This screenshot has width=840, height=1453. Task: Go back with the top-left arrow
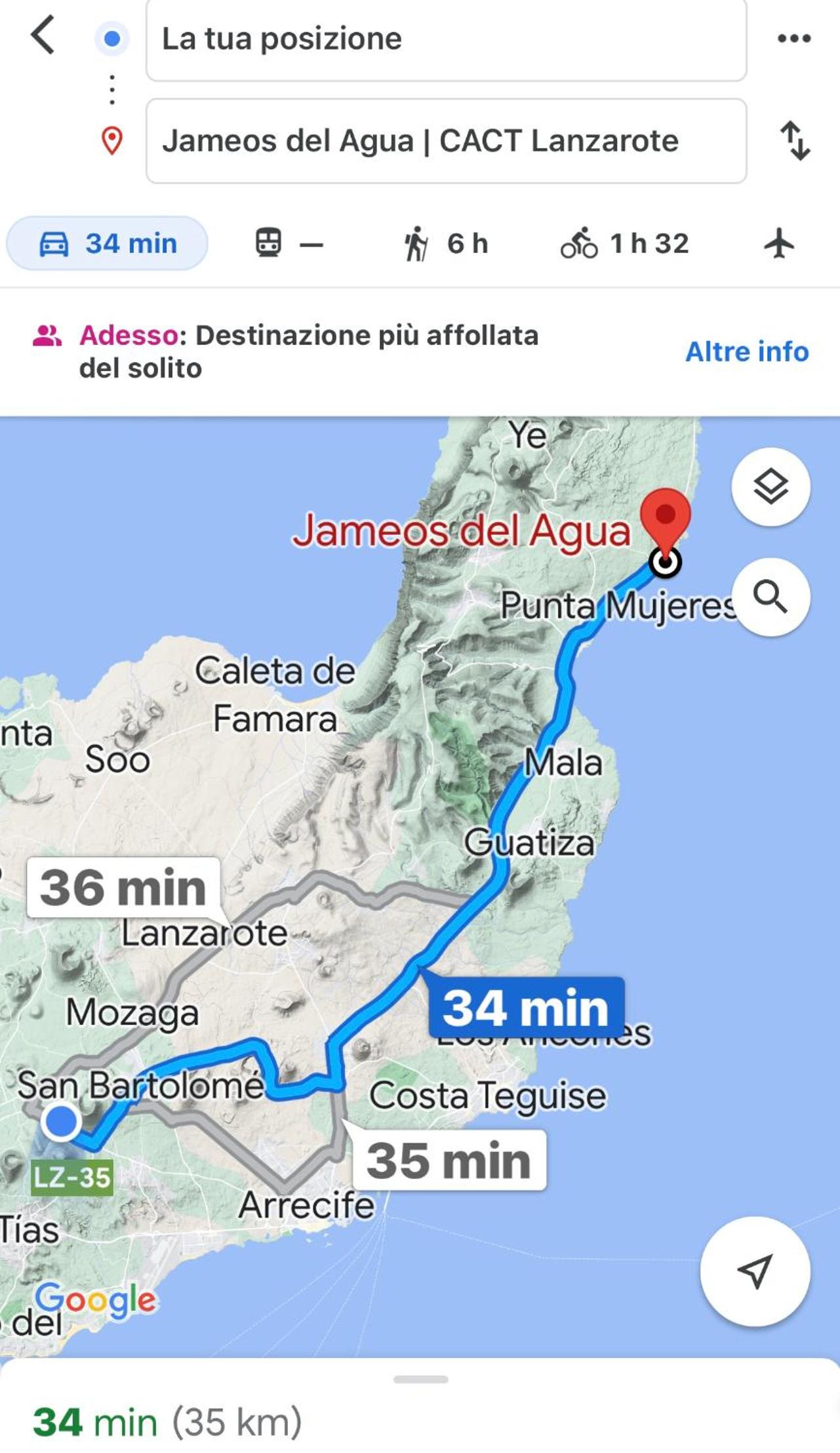43,35
